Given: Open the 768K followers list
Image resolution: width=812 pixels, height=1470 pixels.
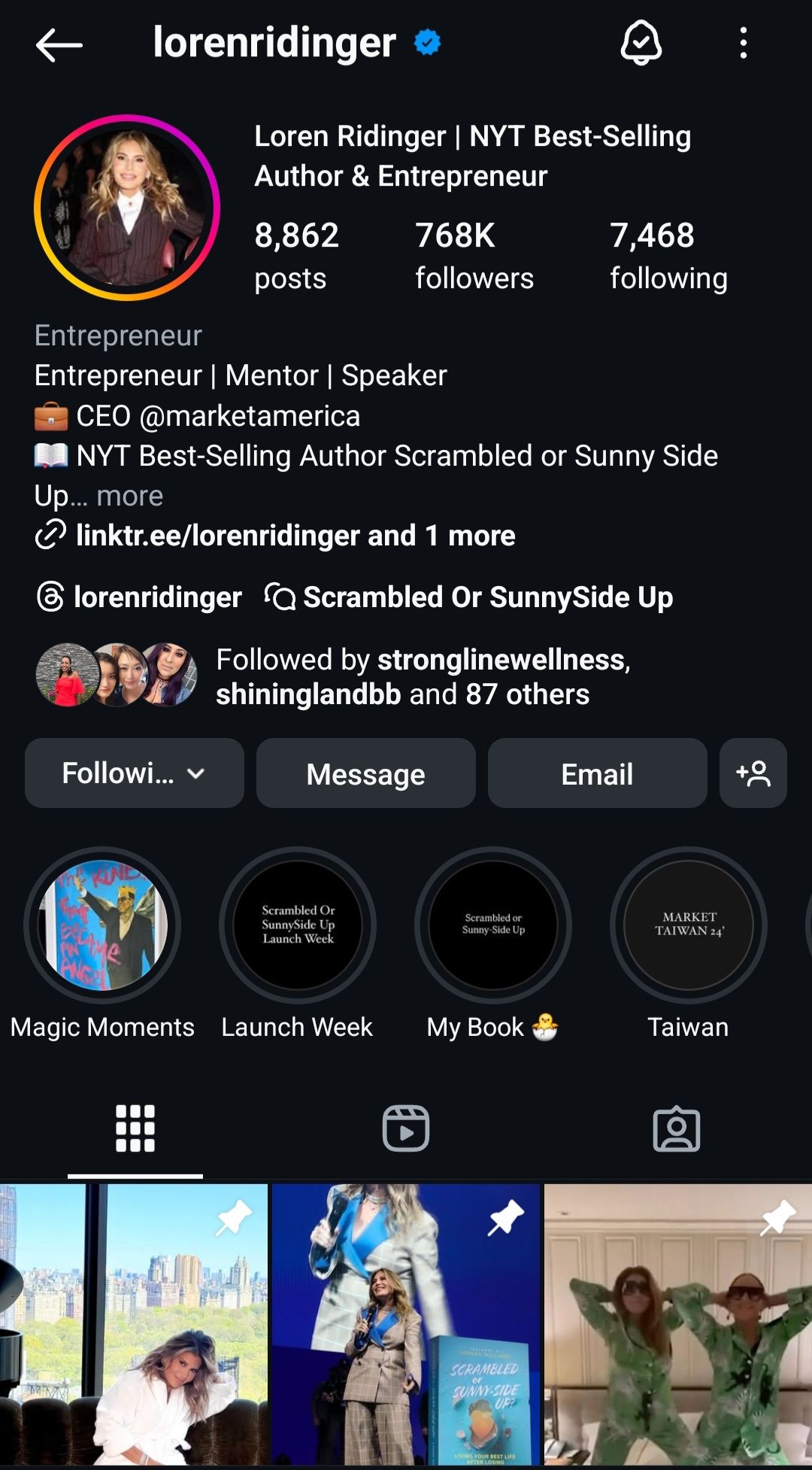Looking at the screenshot, I should click(474, 255).
